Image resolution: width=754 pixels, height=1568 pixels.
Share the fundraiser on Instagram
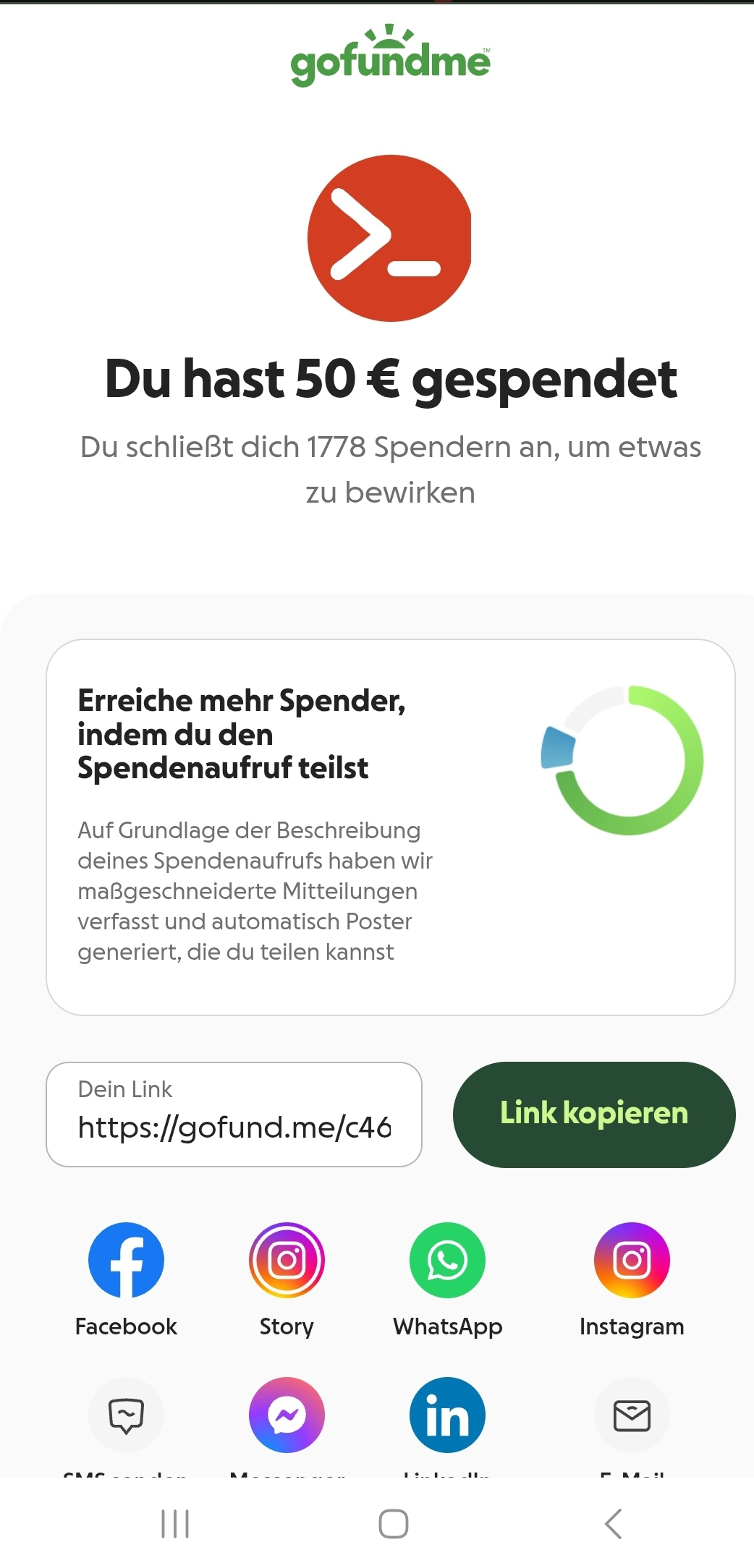[631, 1260]
